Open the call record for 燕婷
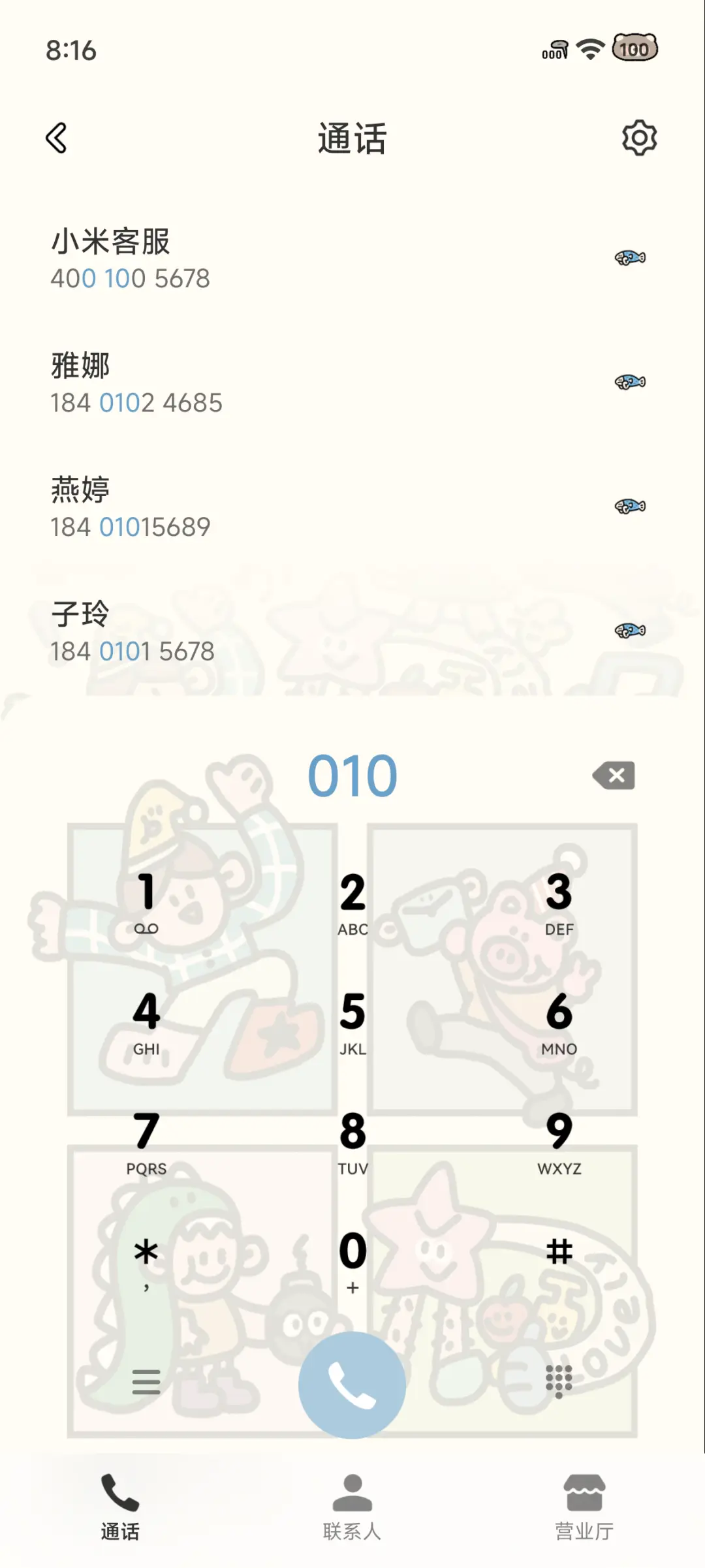The height and width of the screenshot is (1568, 705). pos(196,506)
